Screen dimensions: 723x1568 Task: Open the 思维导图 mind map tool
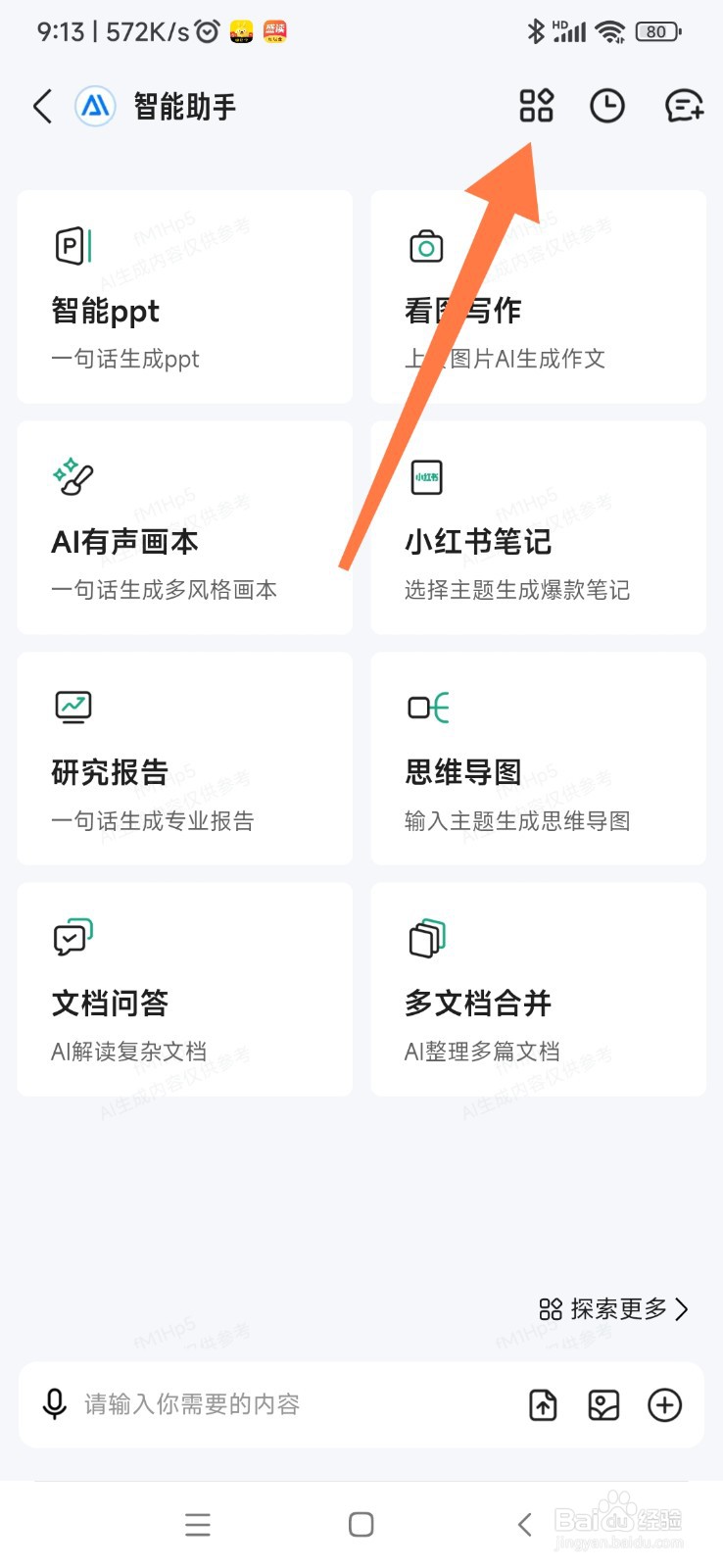click(x=538, y=759)
